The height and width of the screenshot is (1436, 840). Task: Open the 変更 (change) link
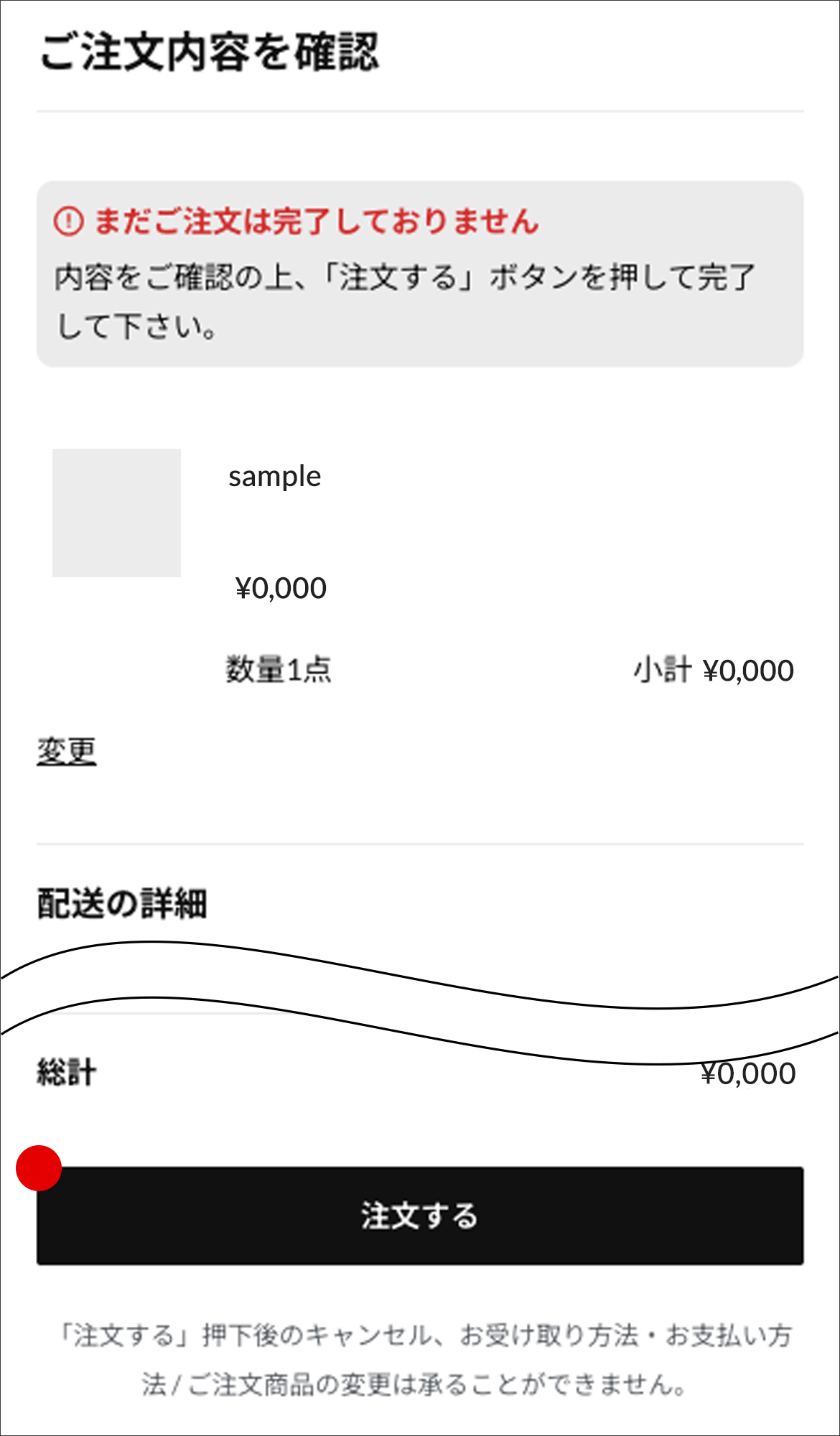click(x=66, y=751)
